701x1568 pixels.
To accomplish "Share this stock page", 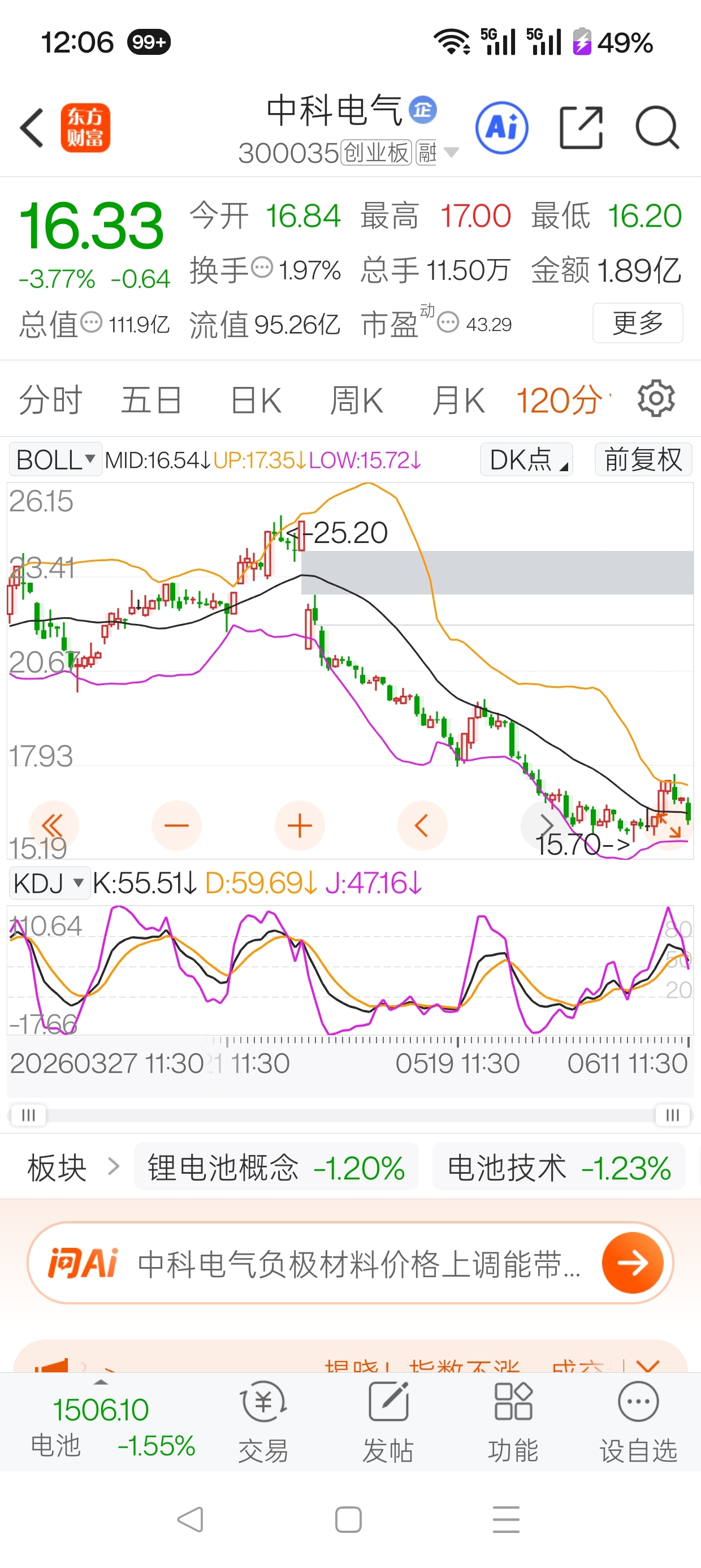I will pyautogui.click(x=581, y=128).
